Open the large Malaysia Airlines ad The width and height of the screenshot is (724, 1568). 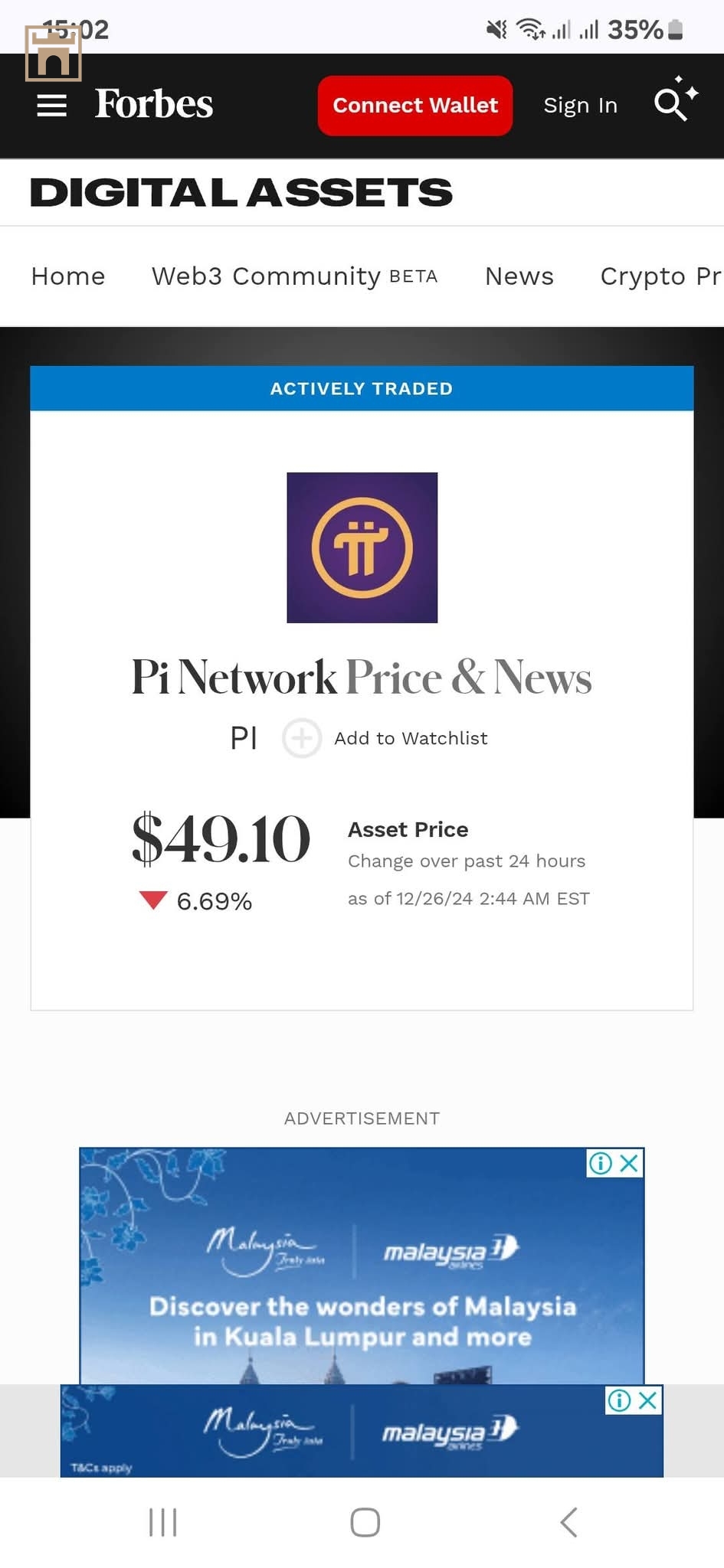pyautogui.click(x=362, y=1286)
